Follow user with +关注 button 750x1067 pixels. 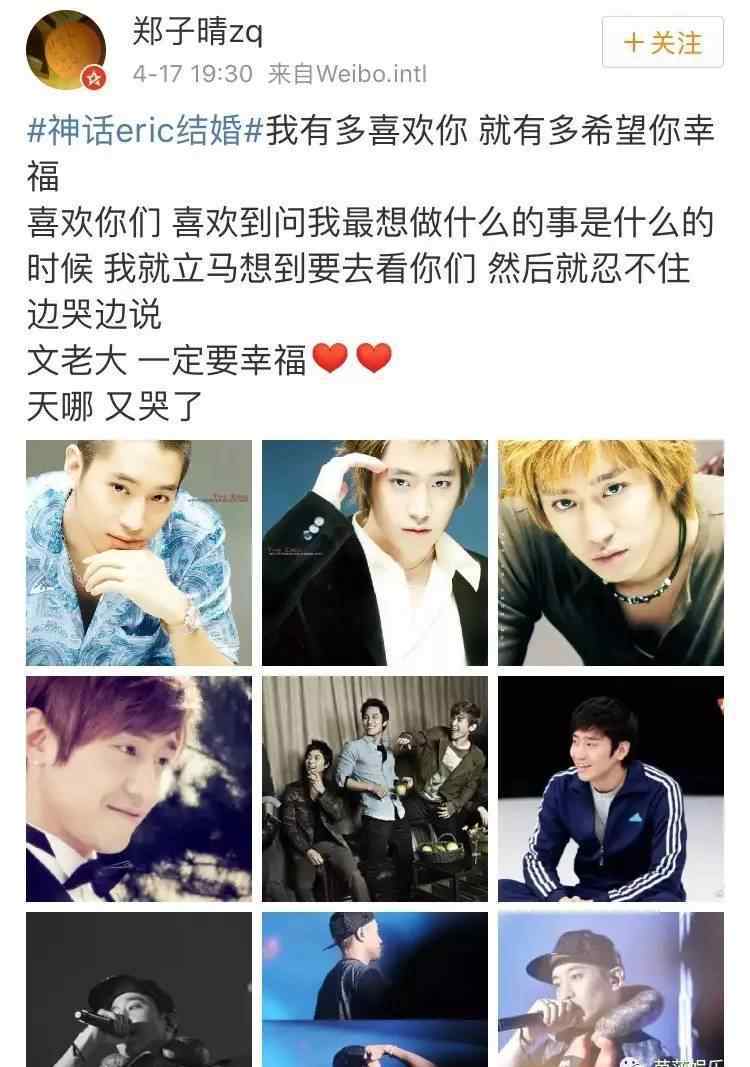tap(662, 42)
